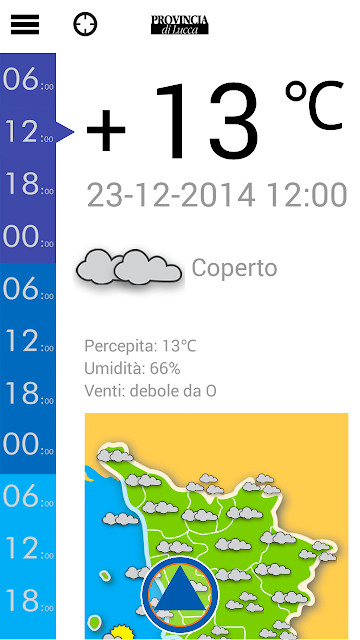Select 18:00 in the dark purple day
The image size is (360, 640).
point(28,184)
